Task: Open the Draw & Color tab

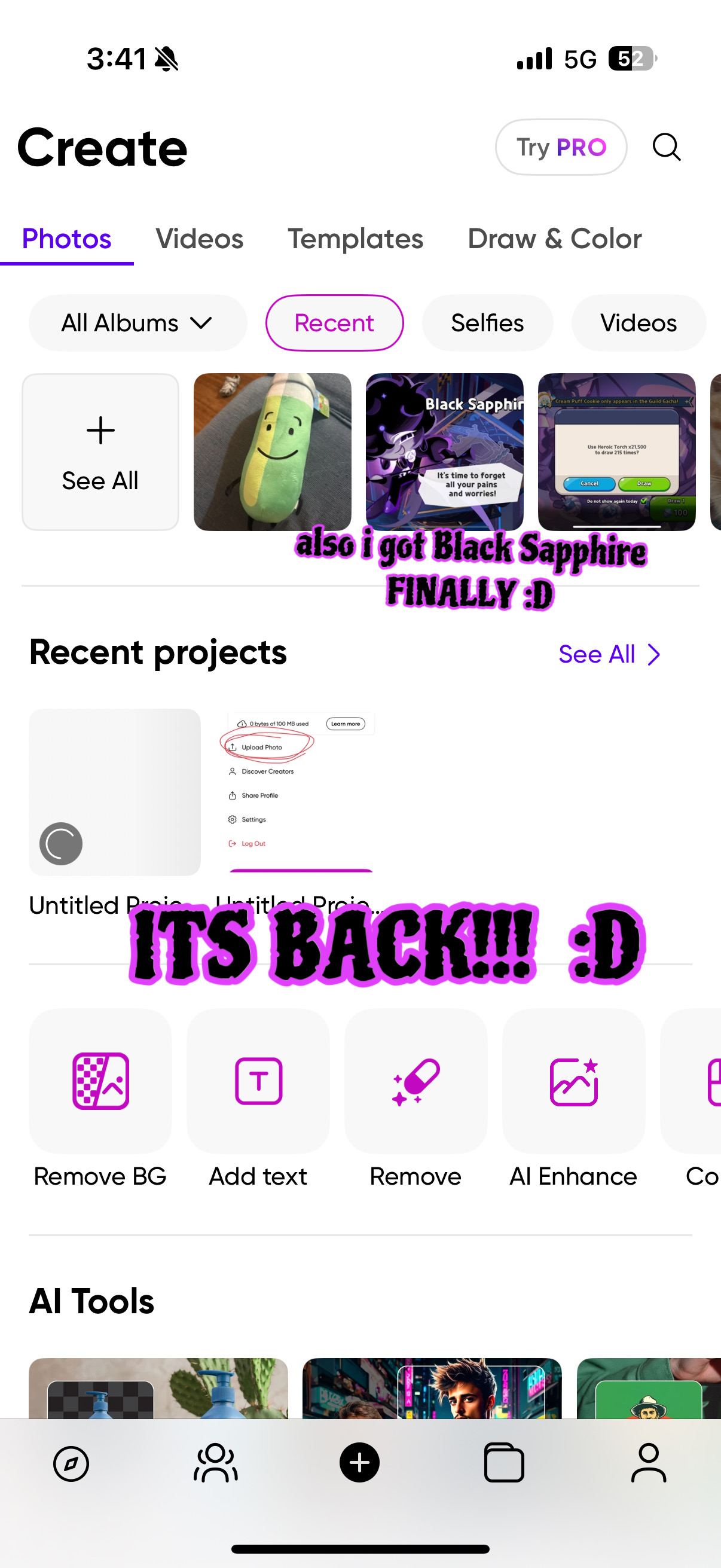Action: pos(554,239)
